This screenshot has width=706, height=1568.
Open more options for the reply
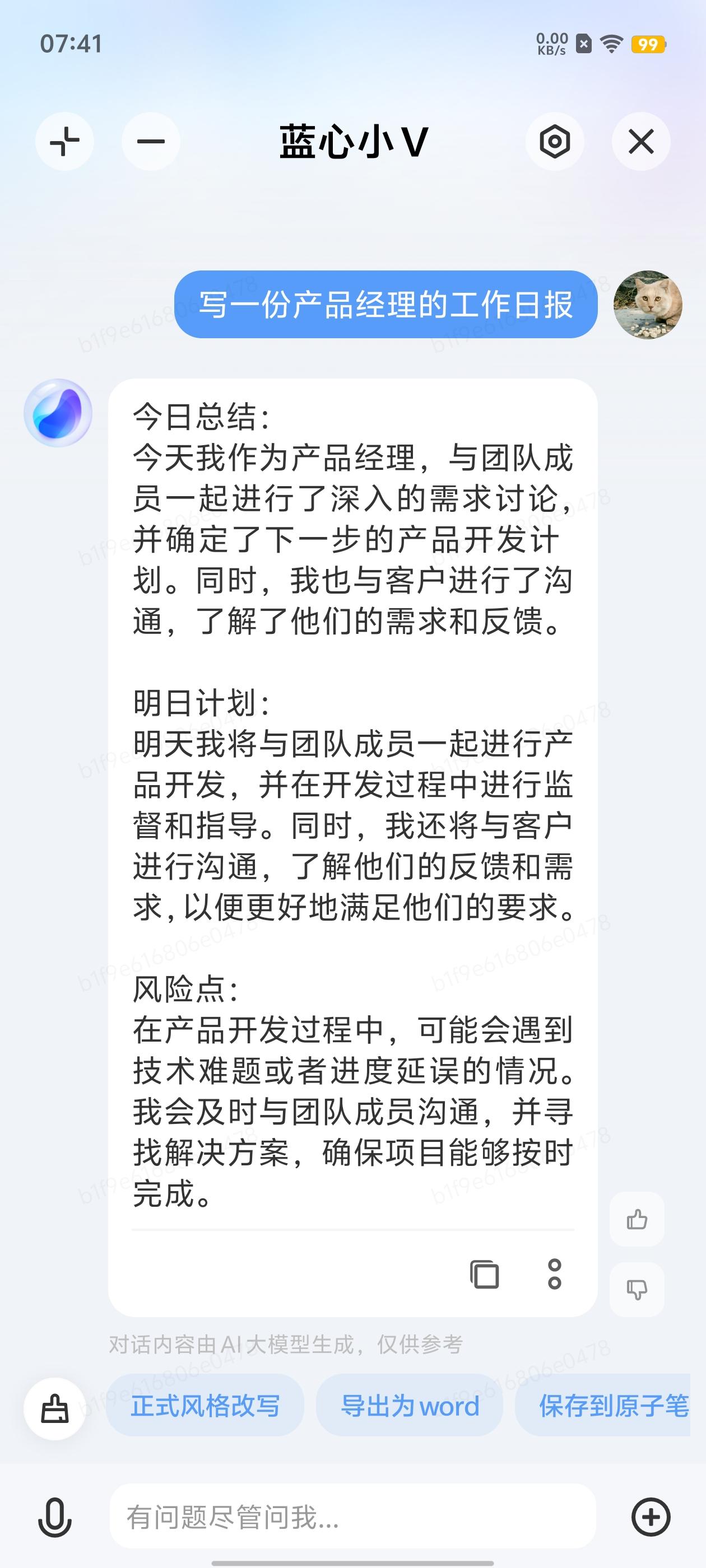[554, 1274]
